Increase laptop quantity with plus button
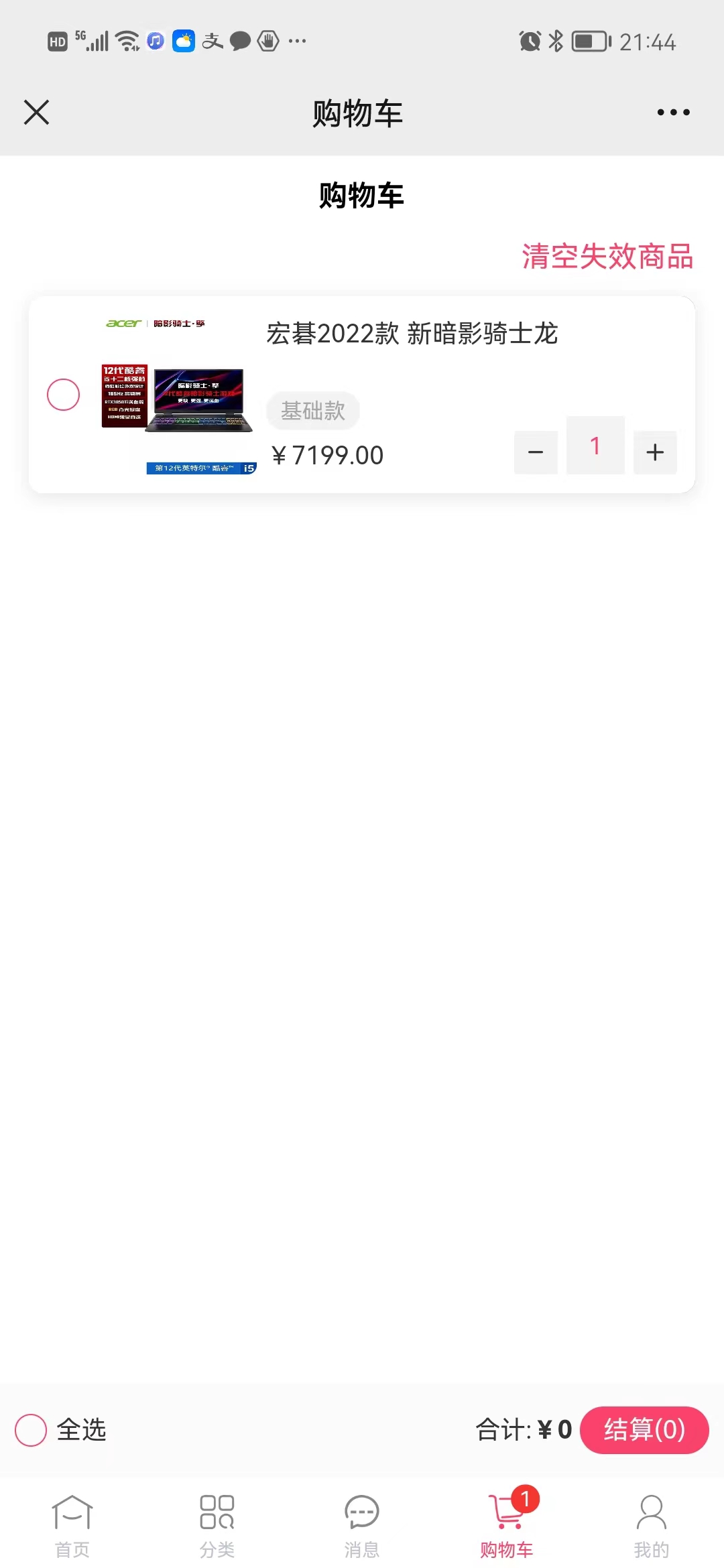Viewport: 724px width, 1568px height. 655,452
